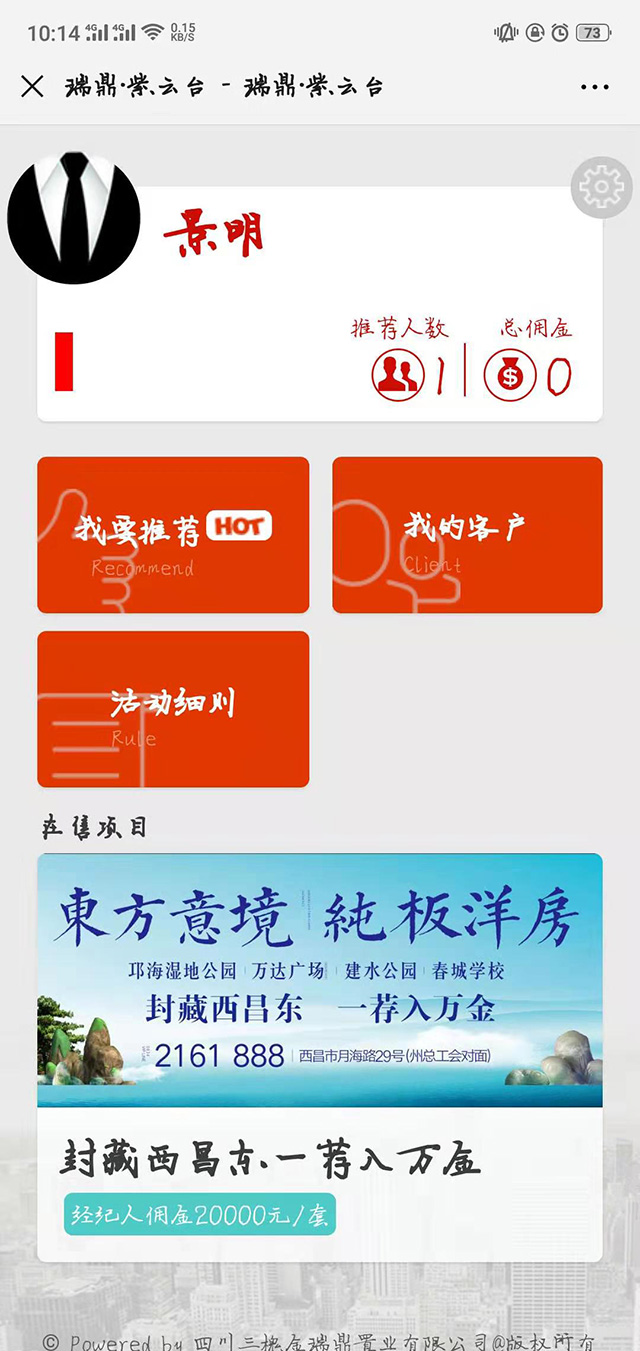This screenshot has width=640, height=1351.
Task: Tap the profile avatar with tie
Action: 74,217
